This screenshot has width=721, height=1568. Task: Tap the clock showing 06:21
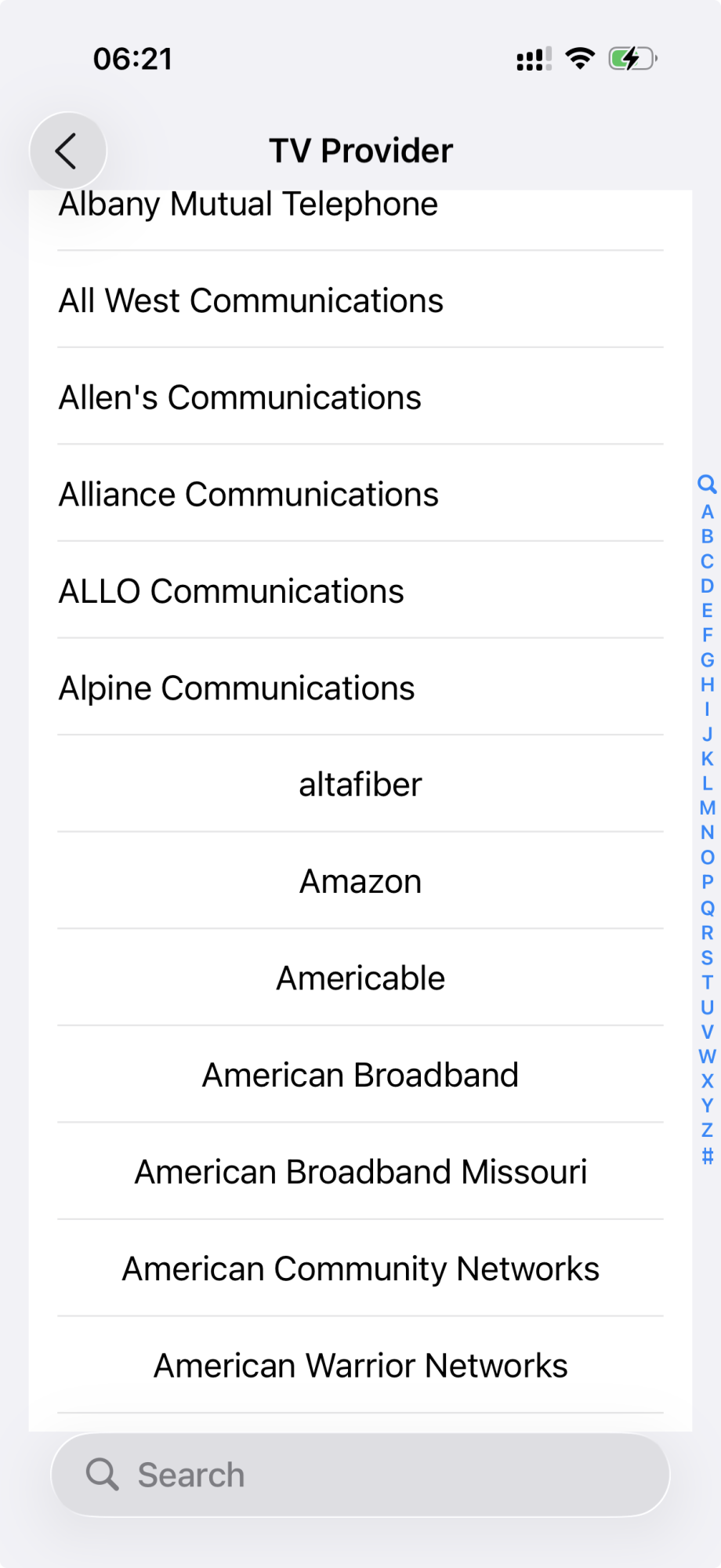(x=132, y=57)
